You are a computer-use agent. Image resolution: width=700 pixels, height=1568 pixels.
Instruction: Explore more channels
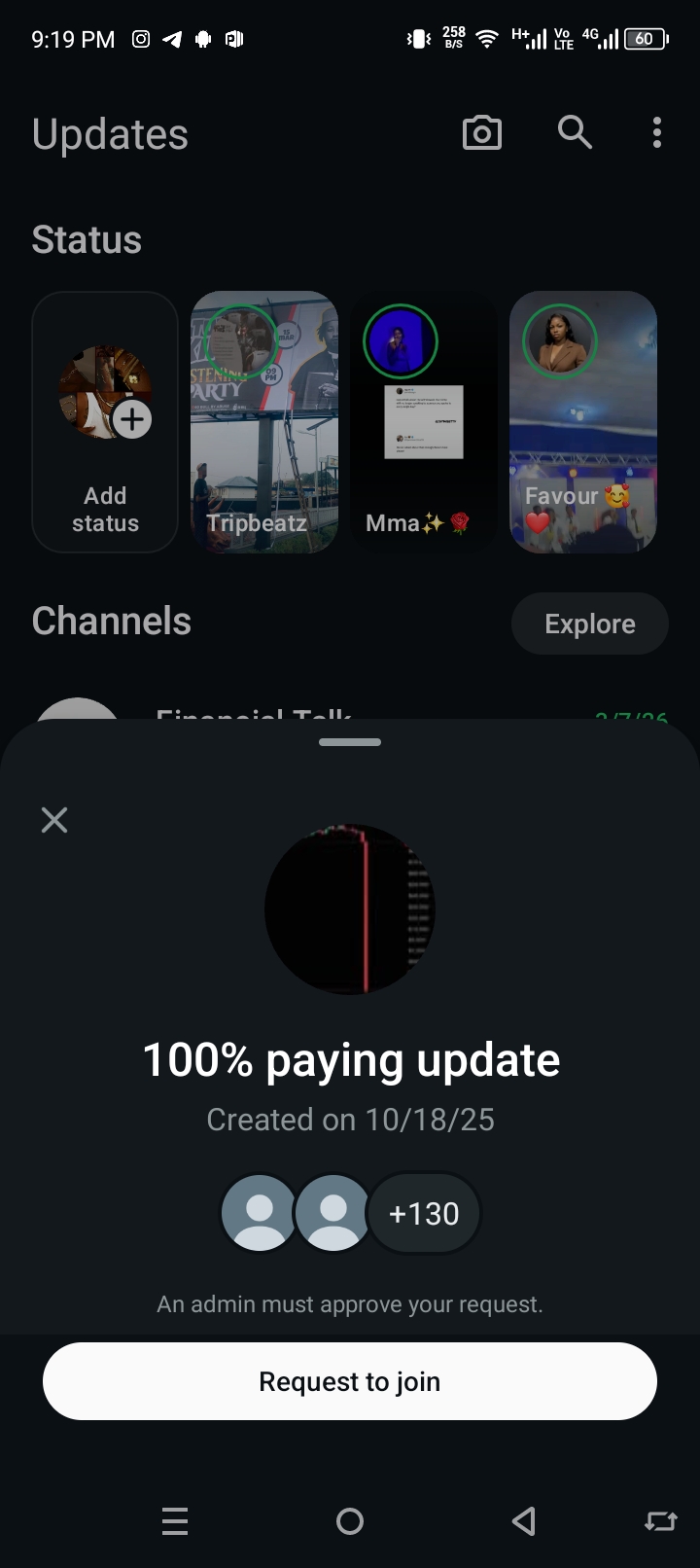589,624
